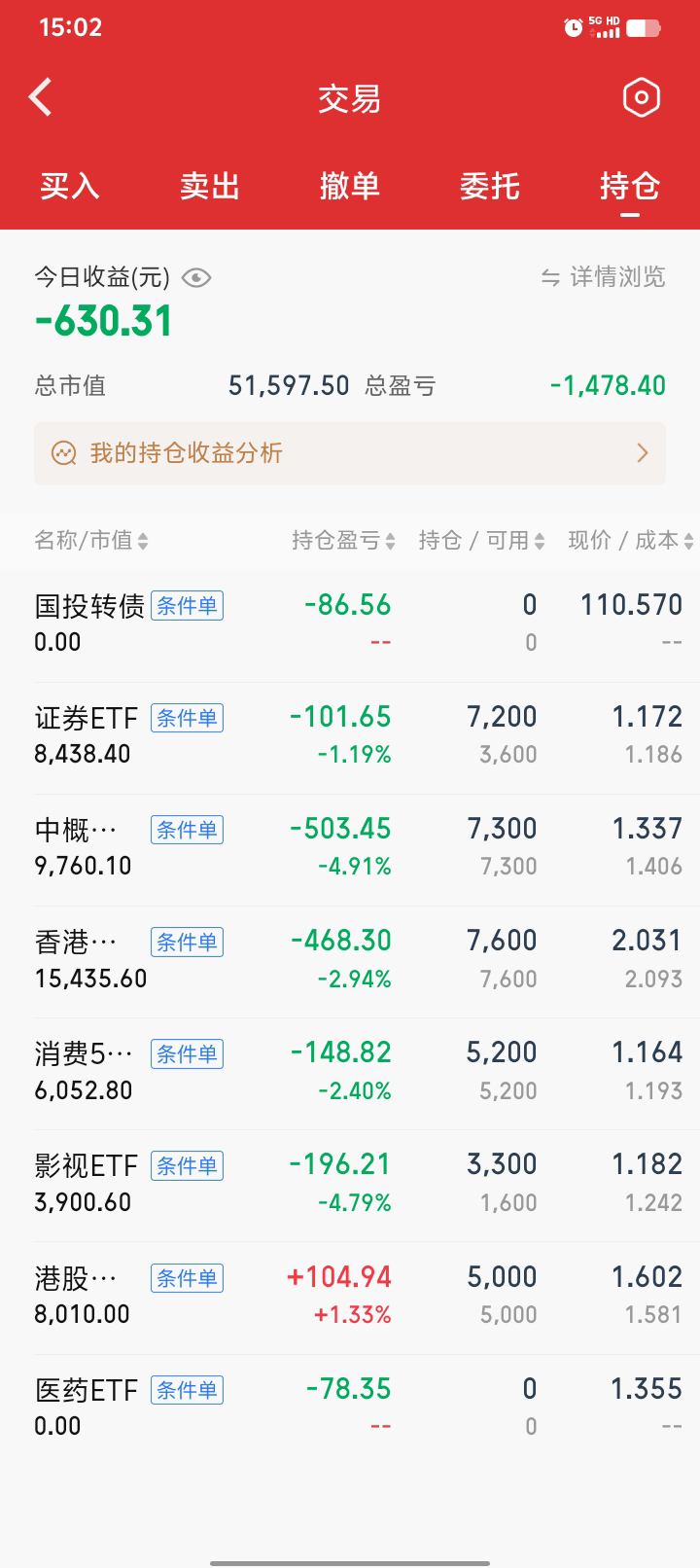Screen dimensions: 700x1568
Task: Sort by 现价 / 成本 column
Action: click(x=630, y=541)
